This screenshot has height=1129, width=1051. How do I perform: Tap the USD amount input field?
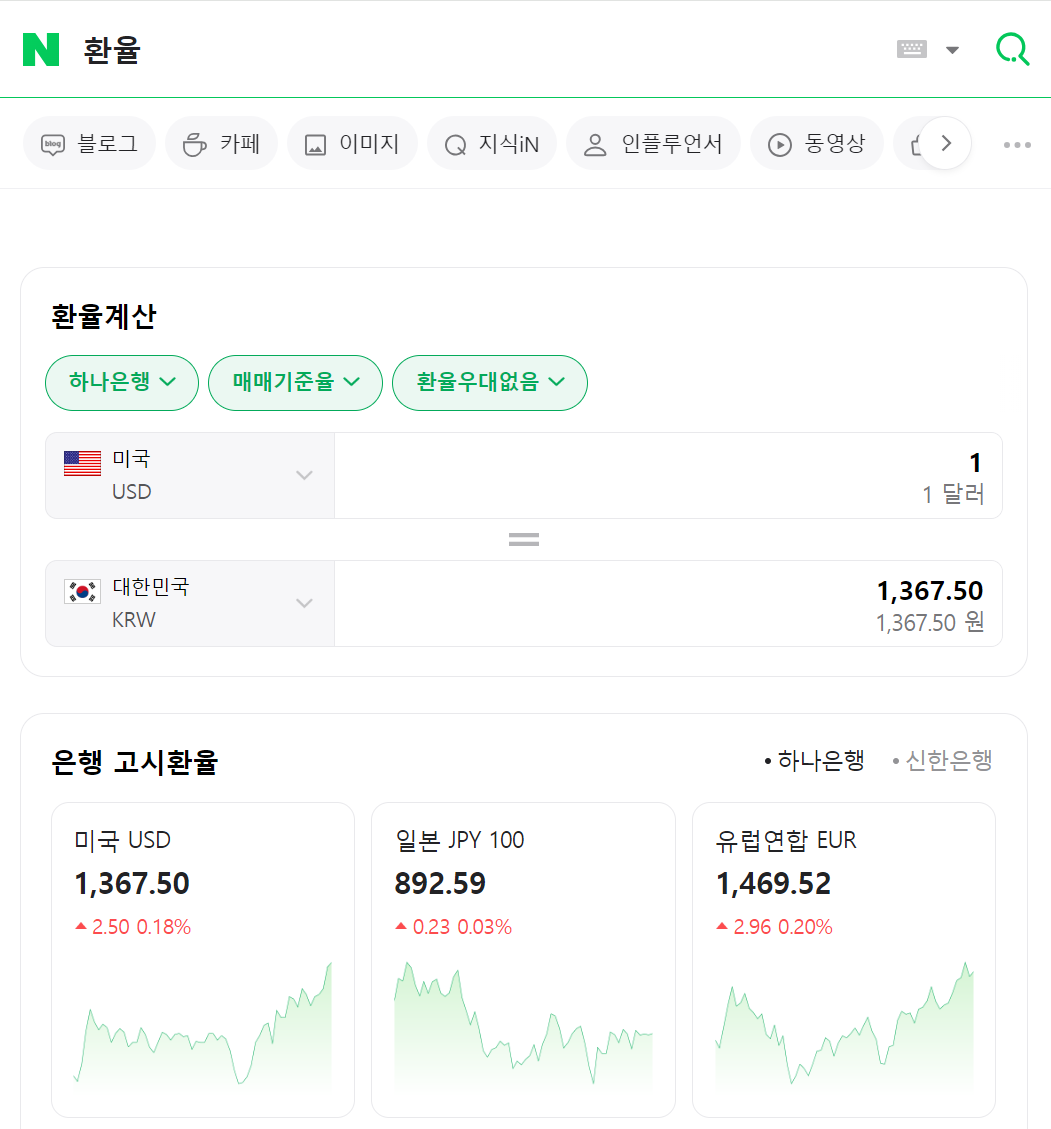tap(668, 475)
